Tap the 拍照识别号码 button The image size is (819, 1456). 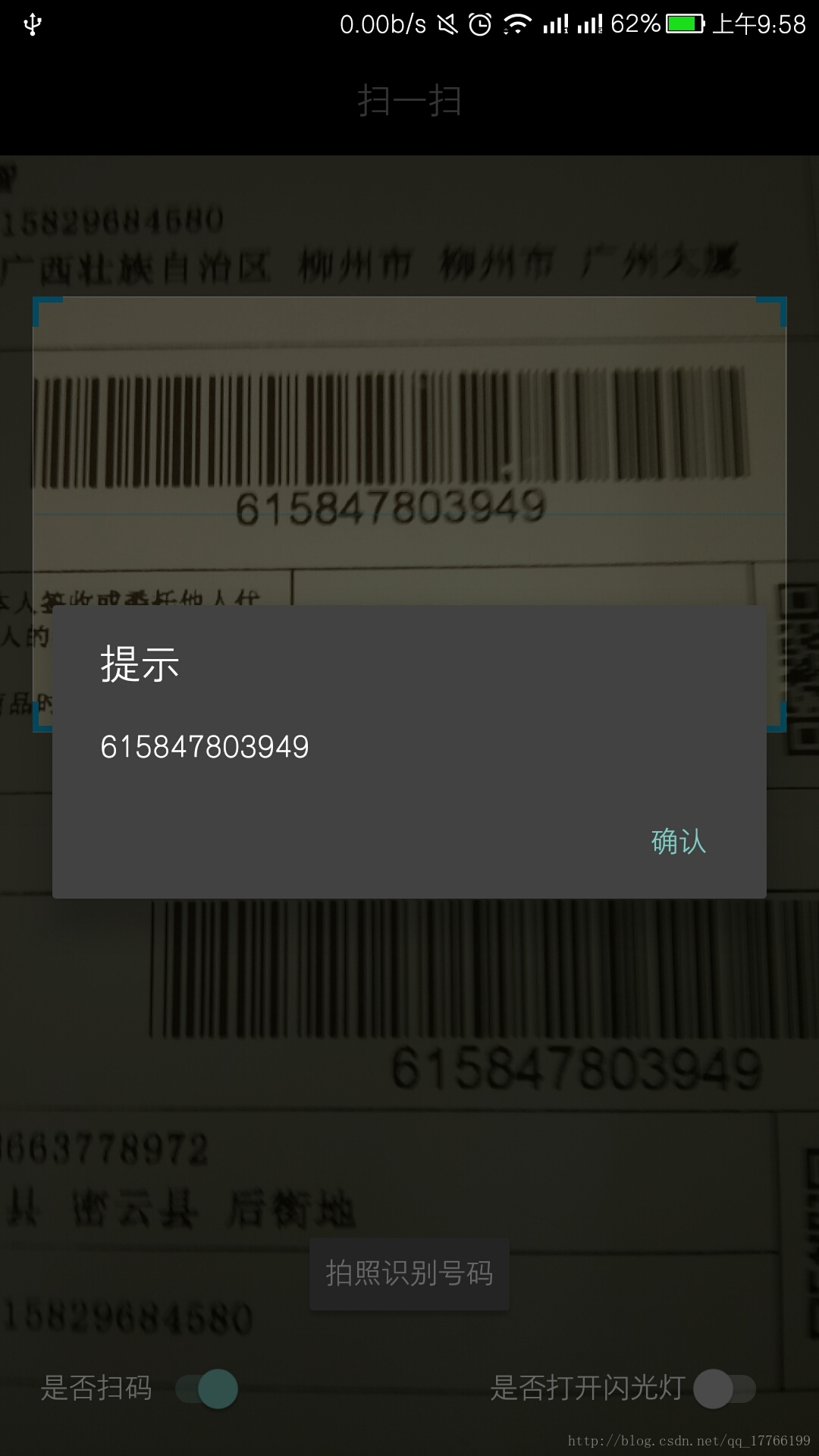click(x=409, y=1273)
